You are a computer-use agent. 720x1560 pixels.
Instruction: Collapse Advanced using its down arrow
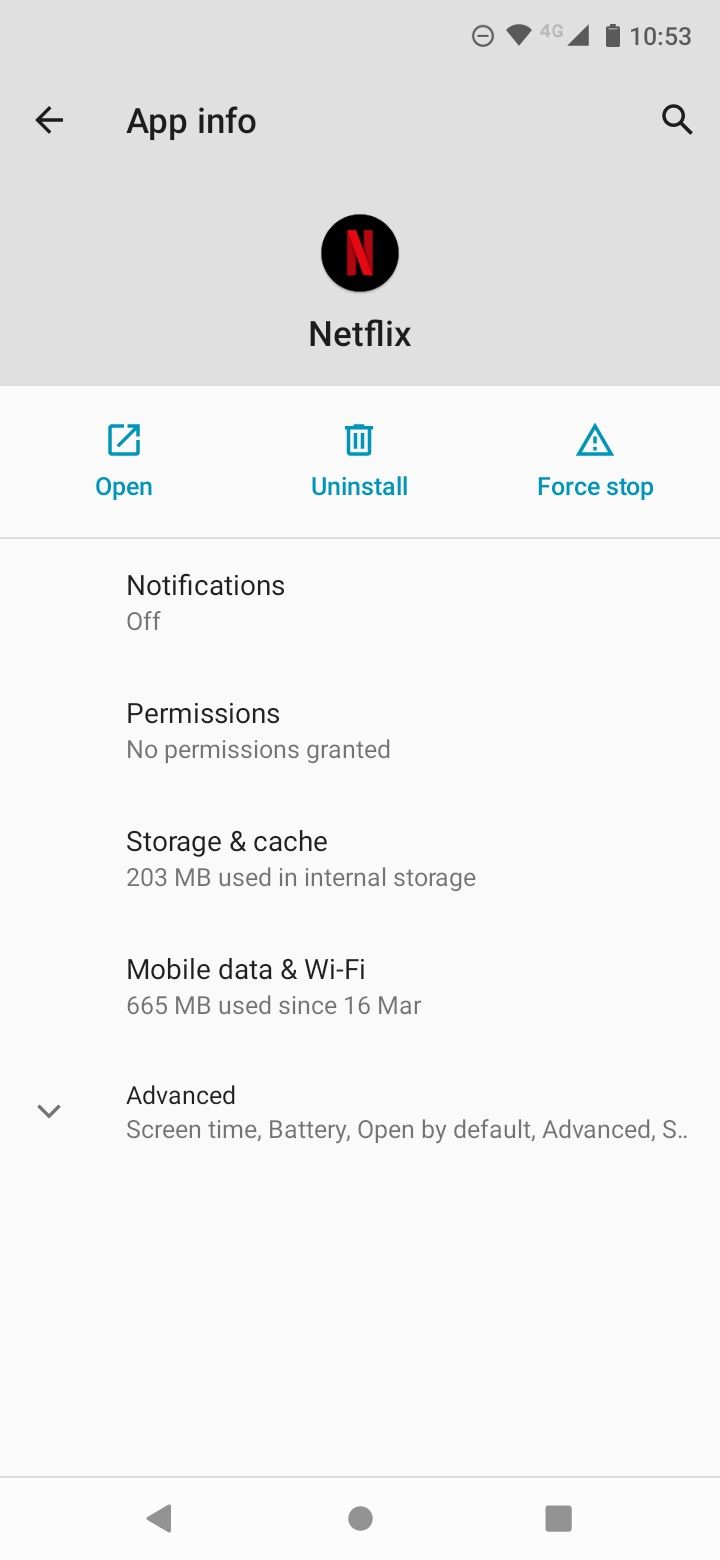click(49, 1110)
